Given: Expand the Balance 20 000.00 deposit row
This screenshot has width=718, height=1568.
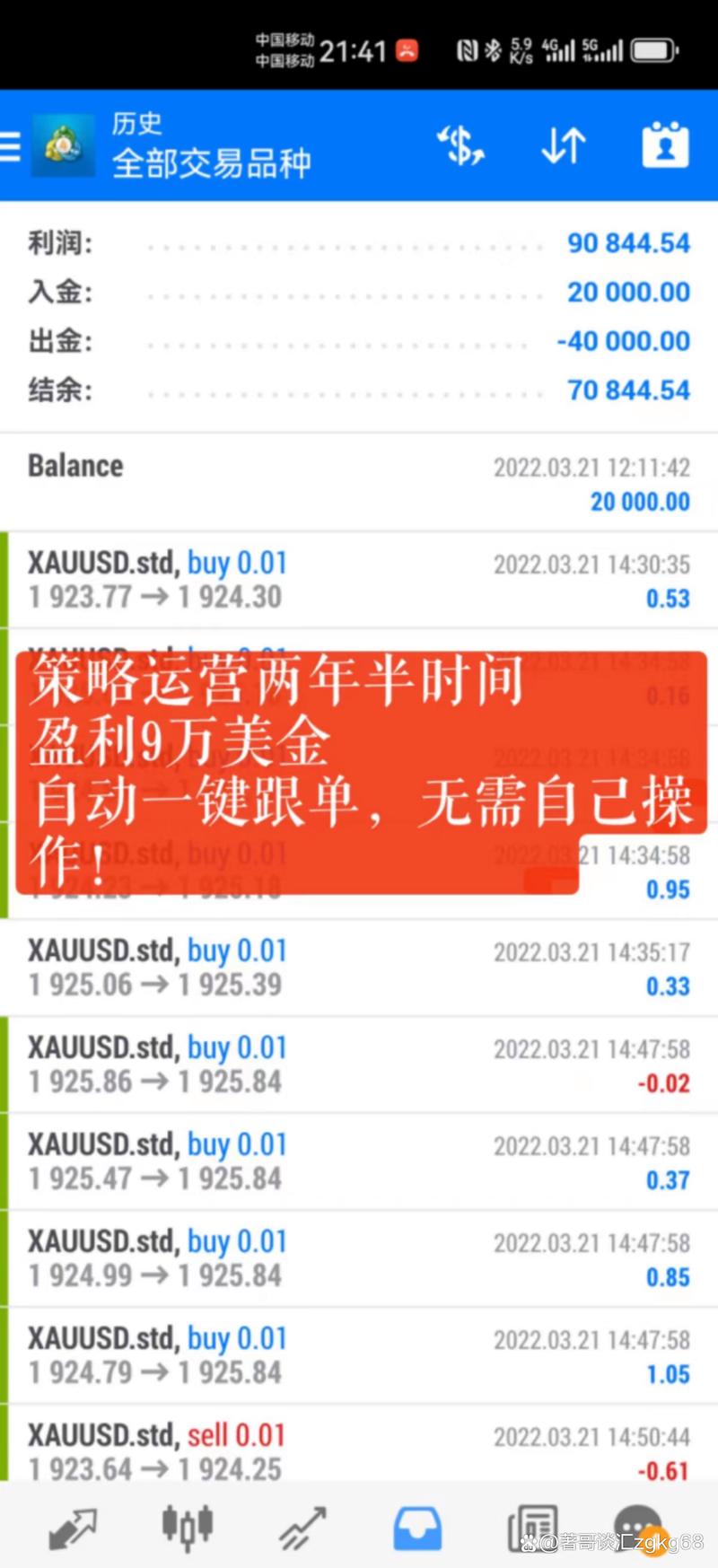Looking at the screenshot, I should [x=359, y=483].
